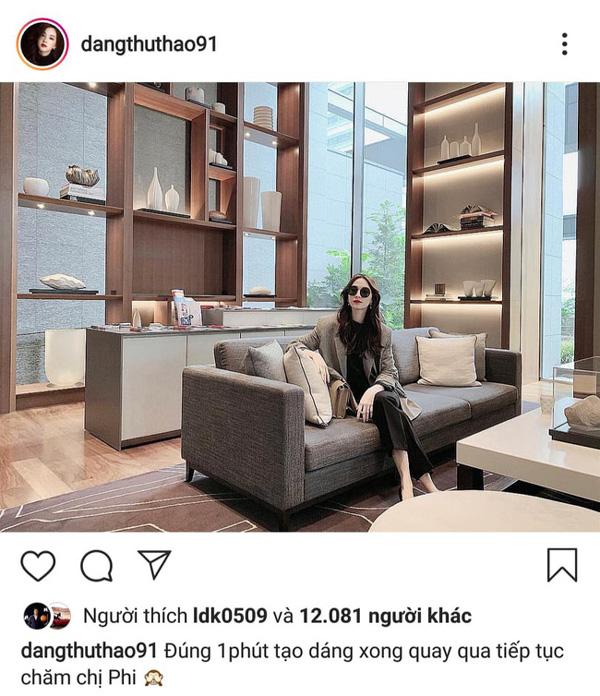Open dangthuthao91's profile picture
Viewport: 600px width, 696px height.
tap(42, 43)
